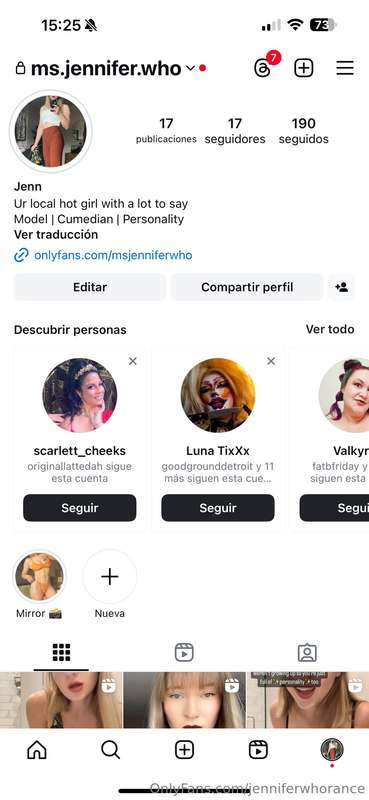Switch to the Reels tab on the profile
The height and width of the screenshot is (800, 369).
184,652
